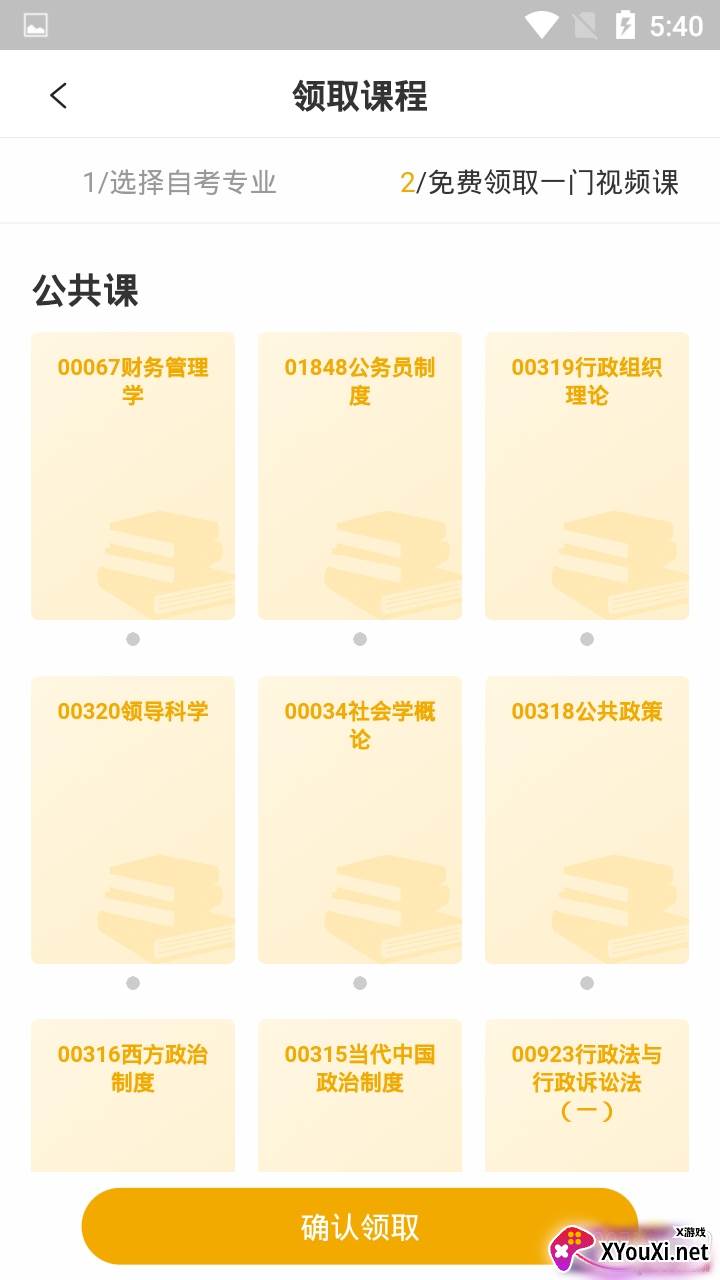Switch to step 1 选择自考专业
The image size is (720, 1280).
point(180,182)
